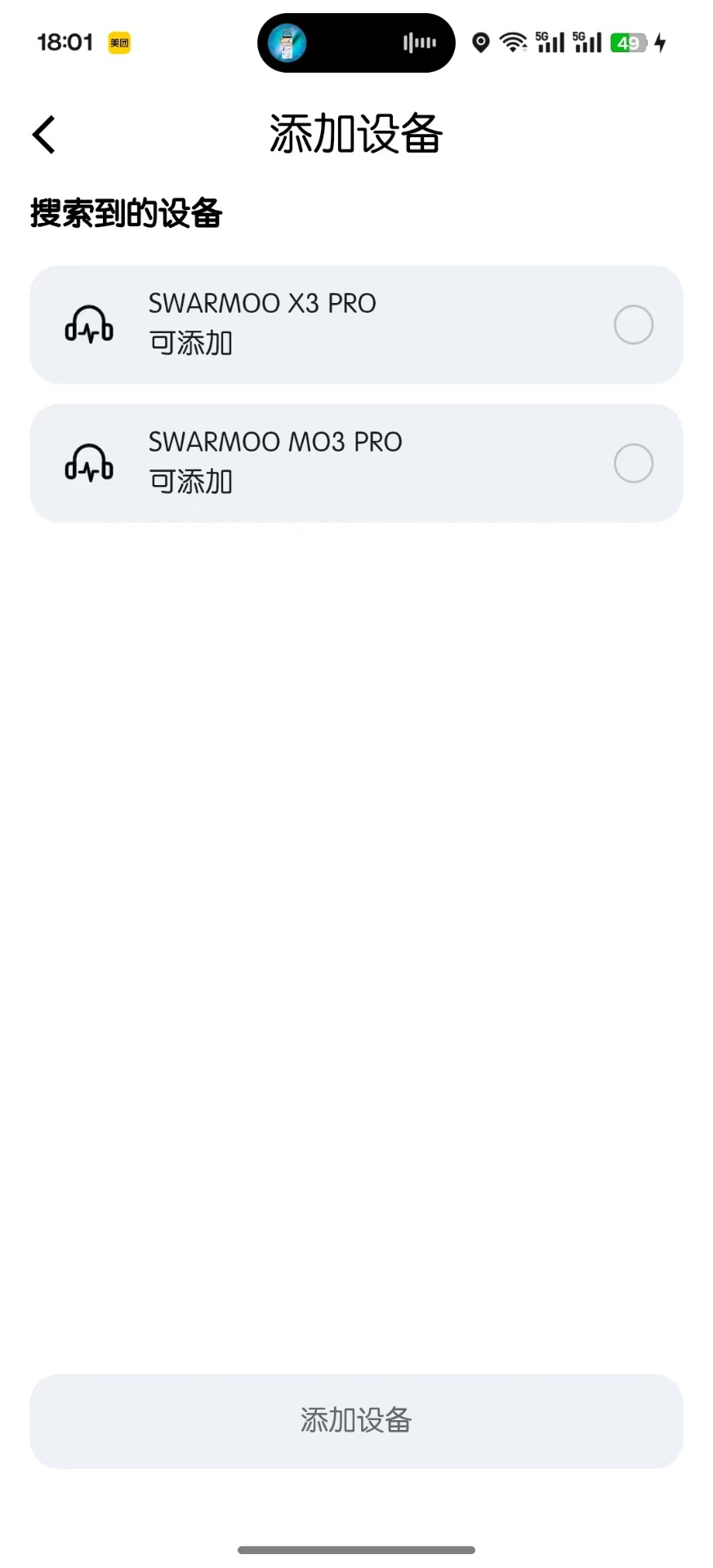Go back from the 添加设备 page
713x1568 pixels.
click(x=44, y=135)
